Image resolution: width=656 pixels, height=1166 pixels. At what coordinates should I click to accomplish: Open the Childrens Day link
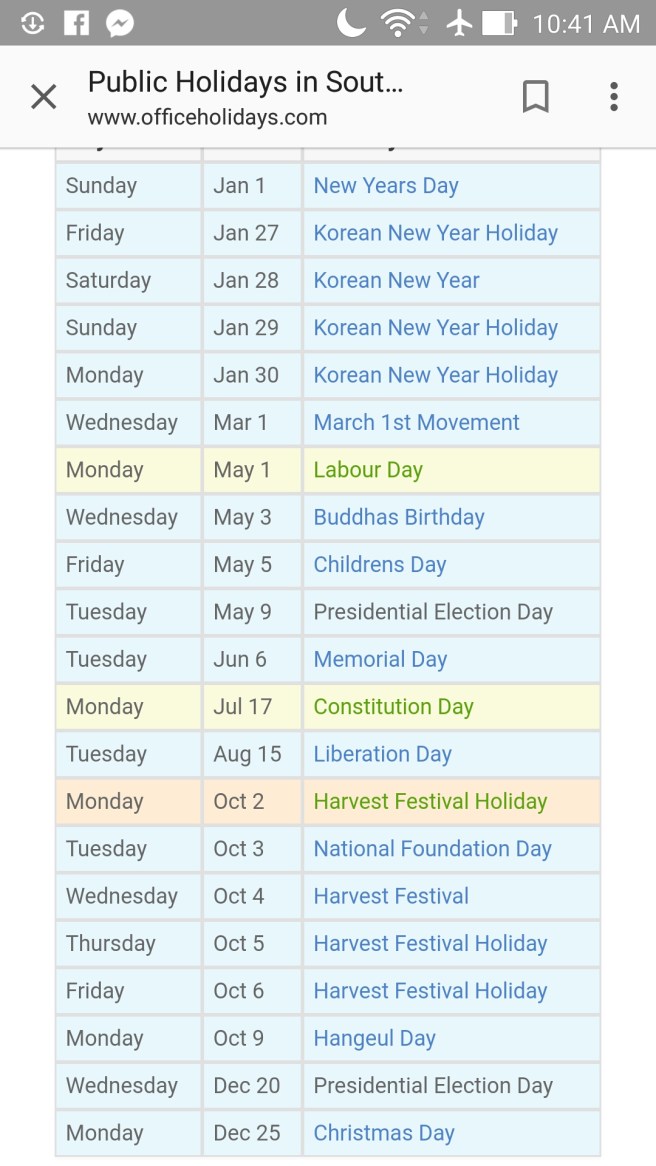click(x=379, y=565)
